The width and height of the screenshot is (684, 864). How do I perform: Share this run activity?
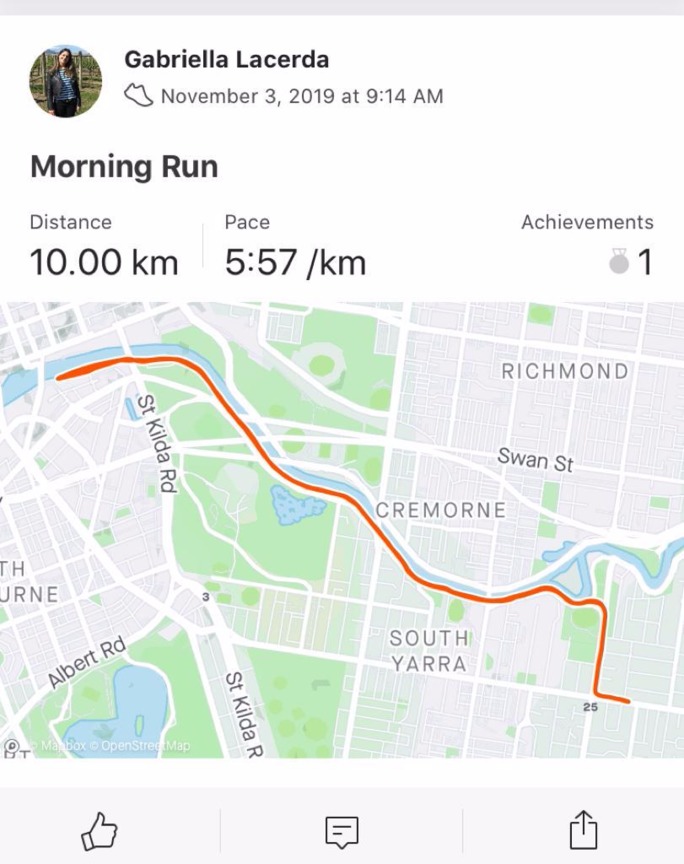583,830
